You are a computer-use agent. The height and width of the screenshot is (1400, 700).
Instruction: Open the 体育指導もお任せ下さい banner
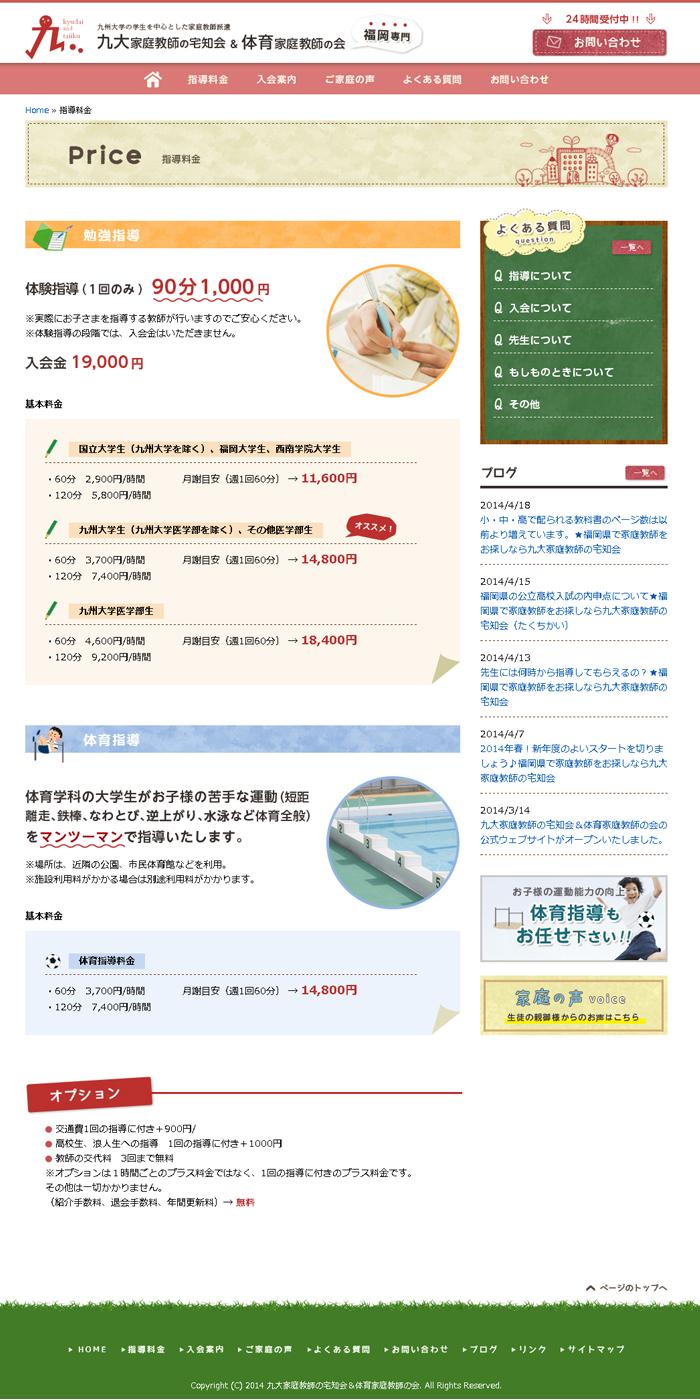574,918
